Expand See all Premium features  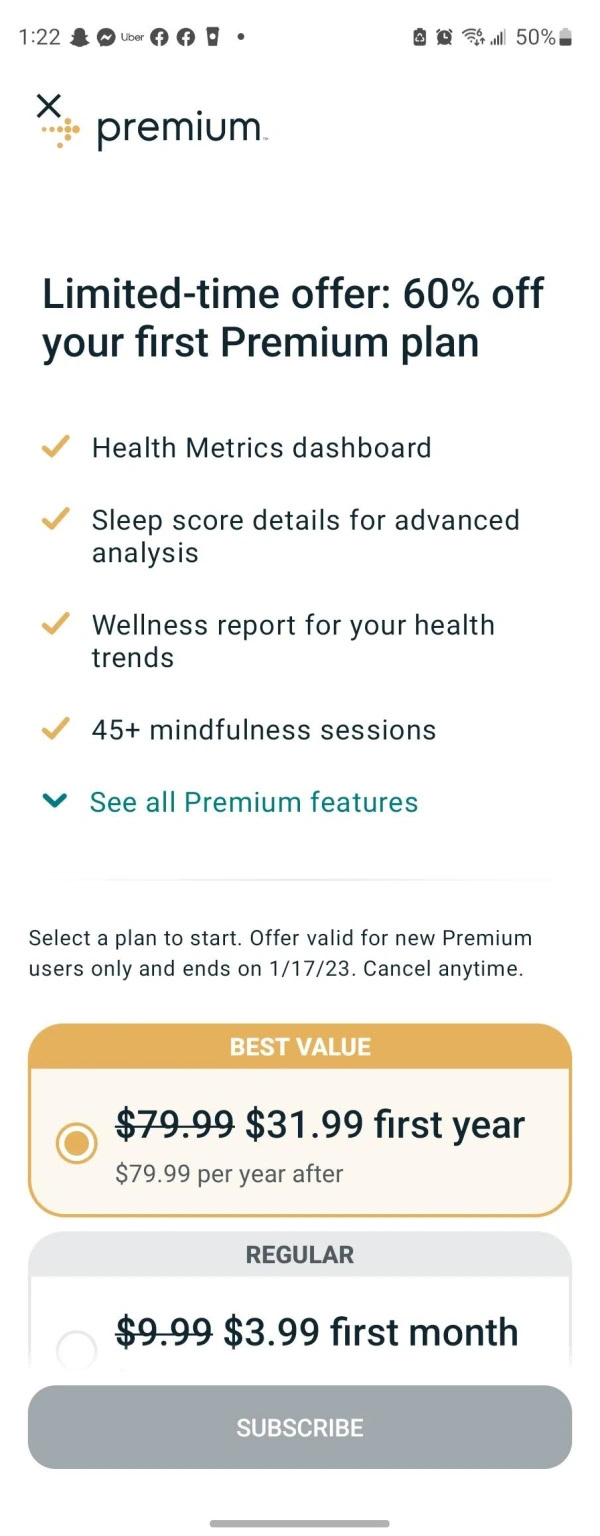253,802
